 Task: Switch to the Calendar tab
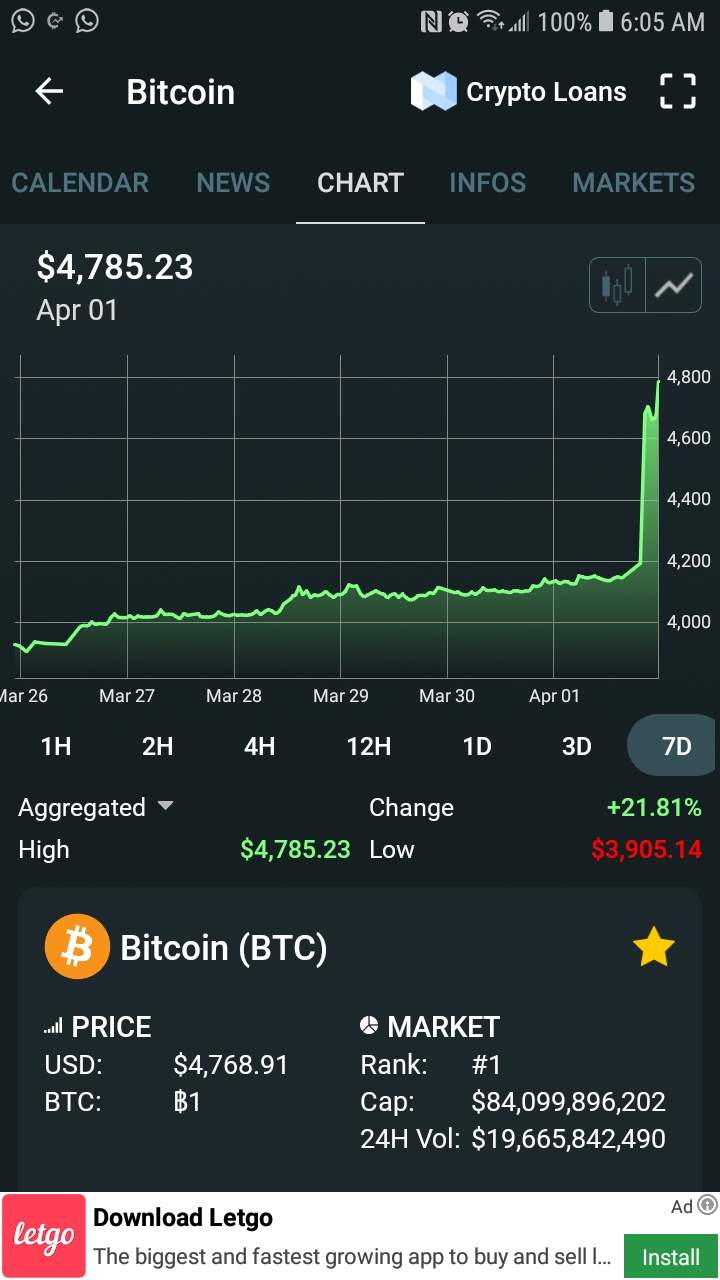(80, 183)
